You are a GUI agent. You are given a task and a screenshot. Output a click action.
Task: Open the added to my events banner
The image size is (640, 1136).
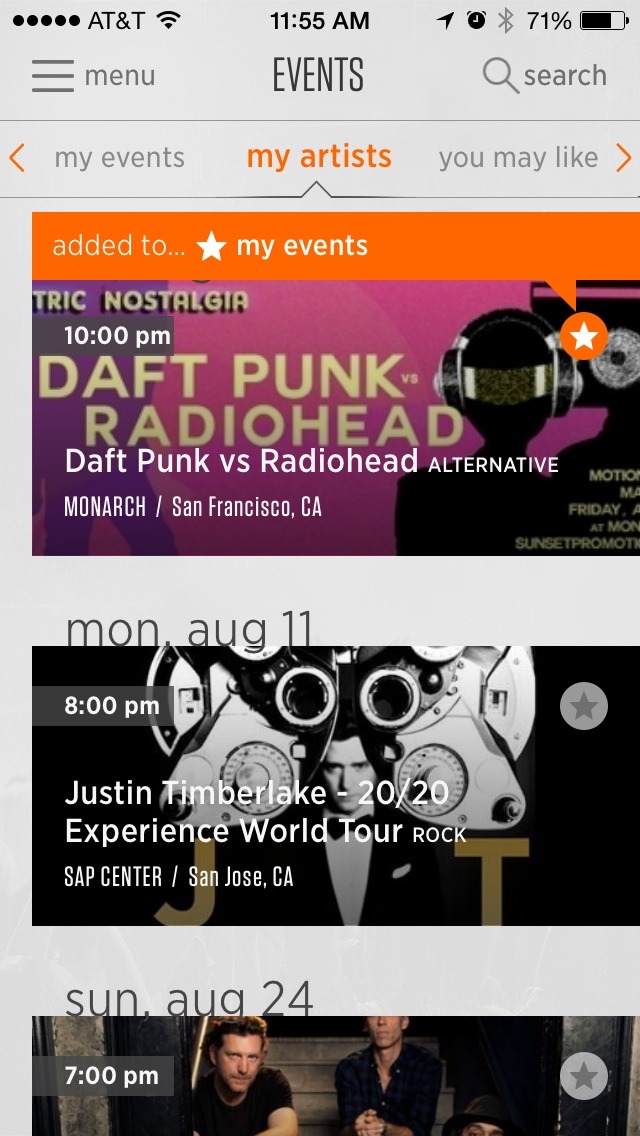211,246
